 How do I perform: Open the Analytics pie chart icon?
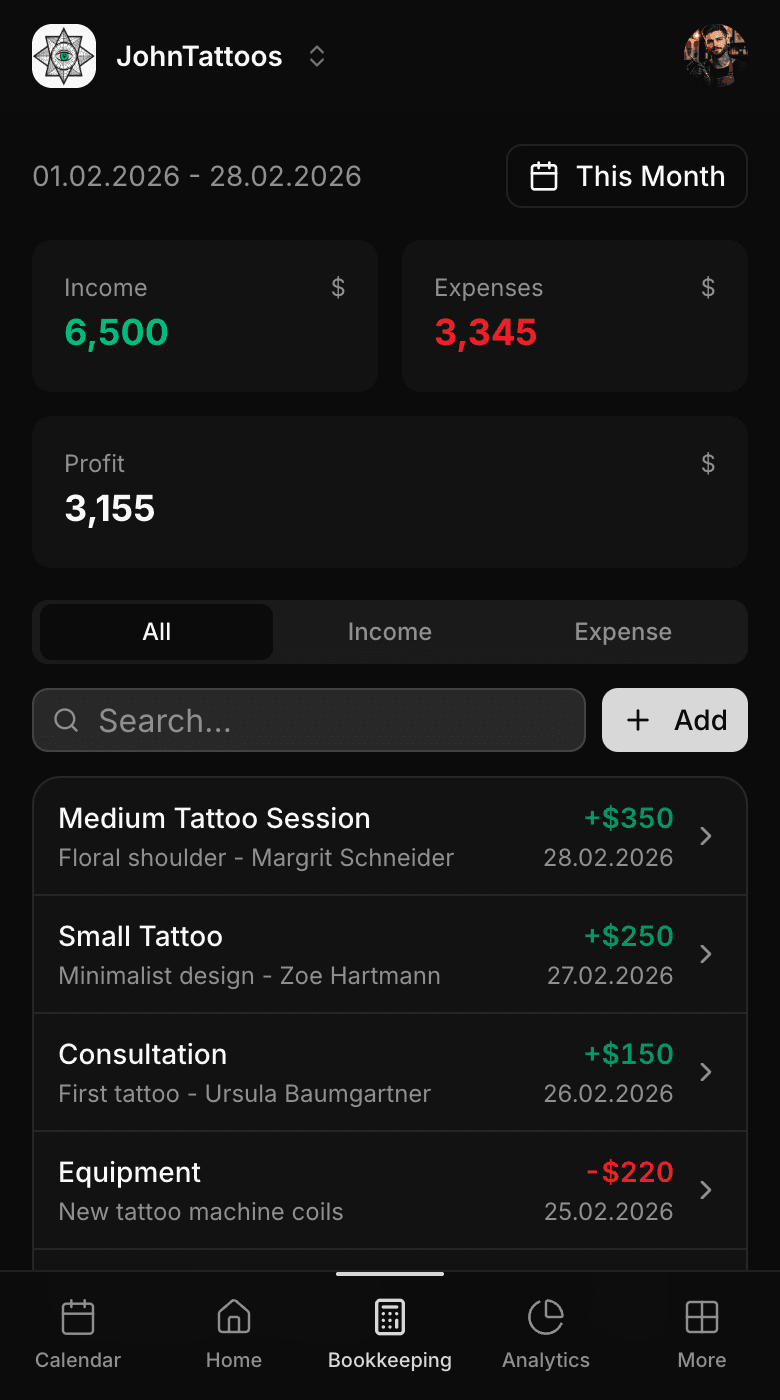tap(546, 1318)
